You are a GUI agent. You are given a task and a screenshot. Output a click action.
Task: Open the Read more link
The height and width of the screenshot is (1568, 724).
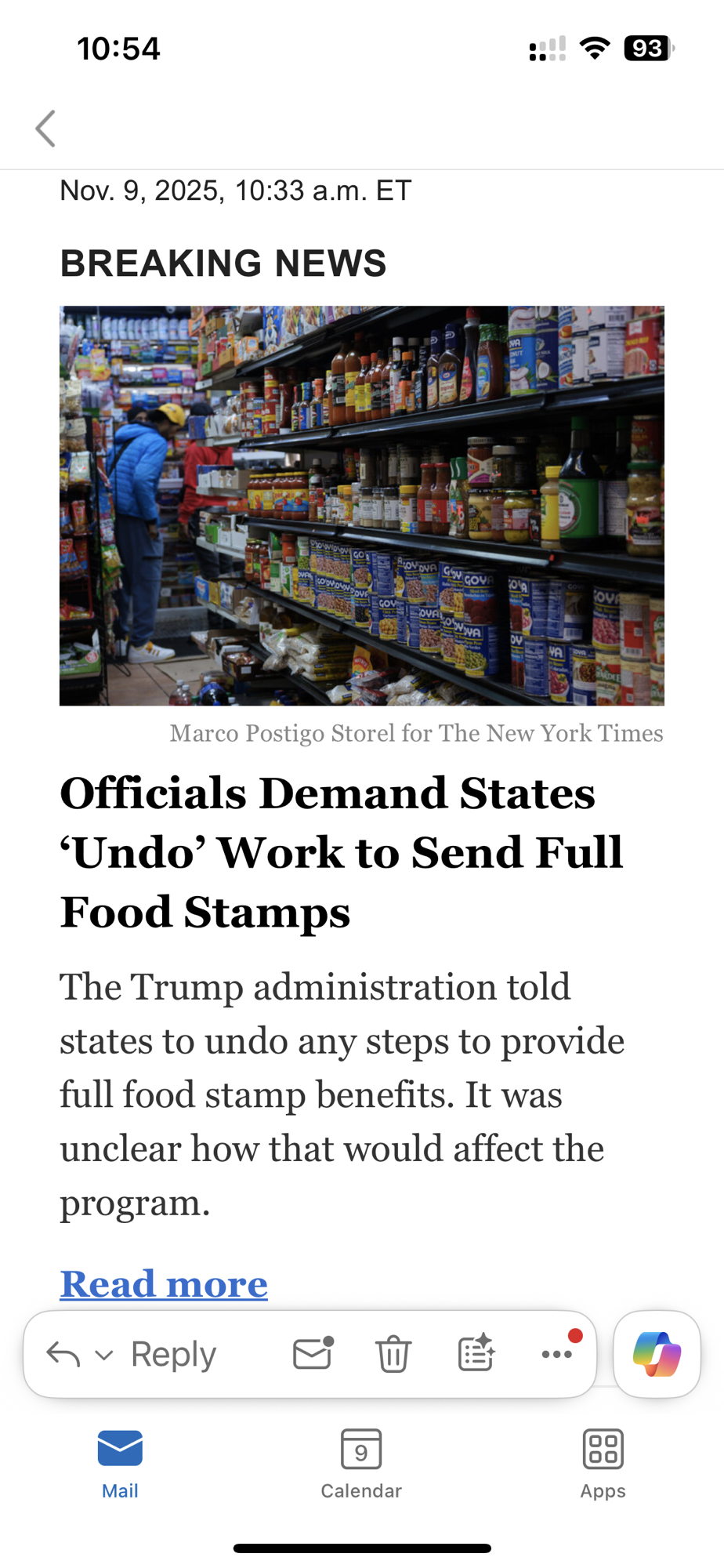pyautogui.click(x=164, y=1284)
